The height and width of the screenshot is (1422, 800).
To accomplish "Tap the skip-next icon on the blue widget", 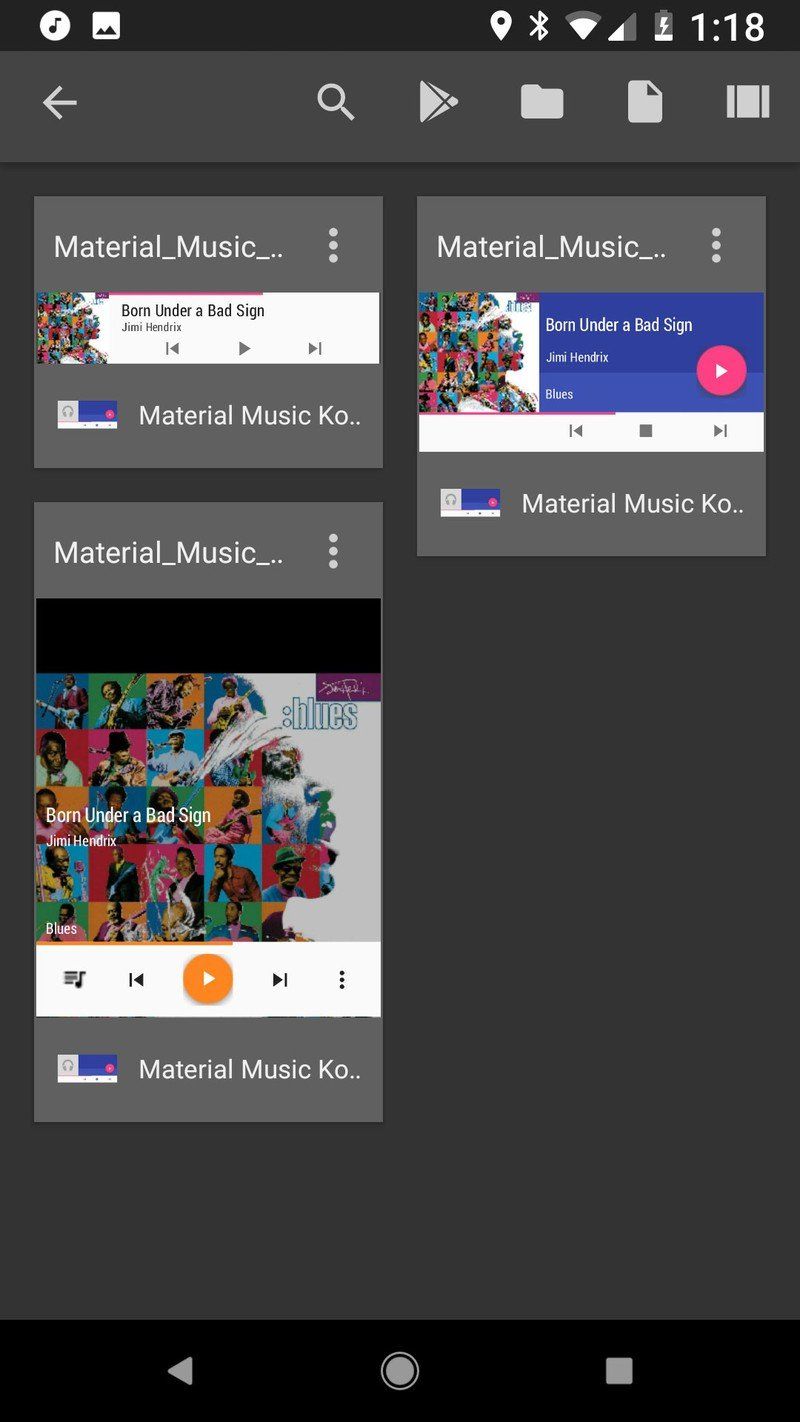I will (719, 431).
